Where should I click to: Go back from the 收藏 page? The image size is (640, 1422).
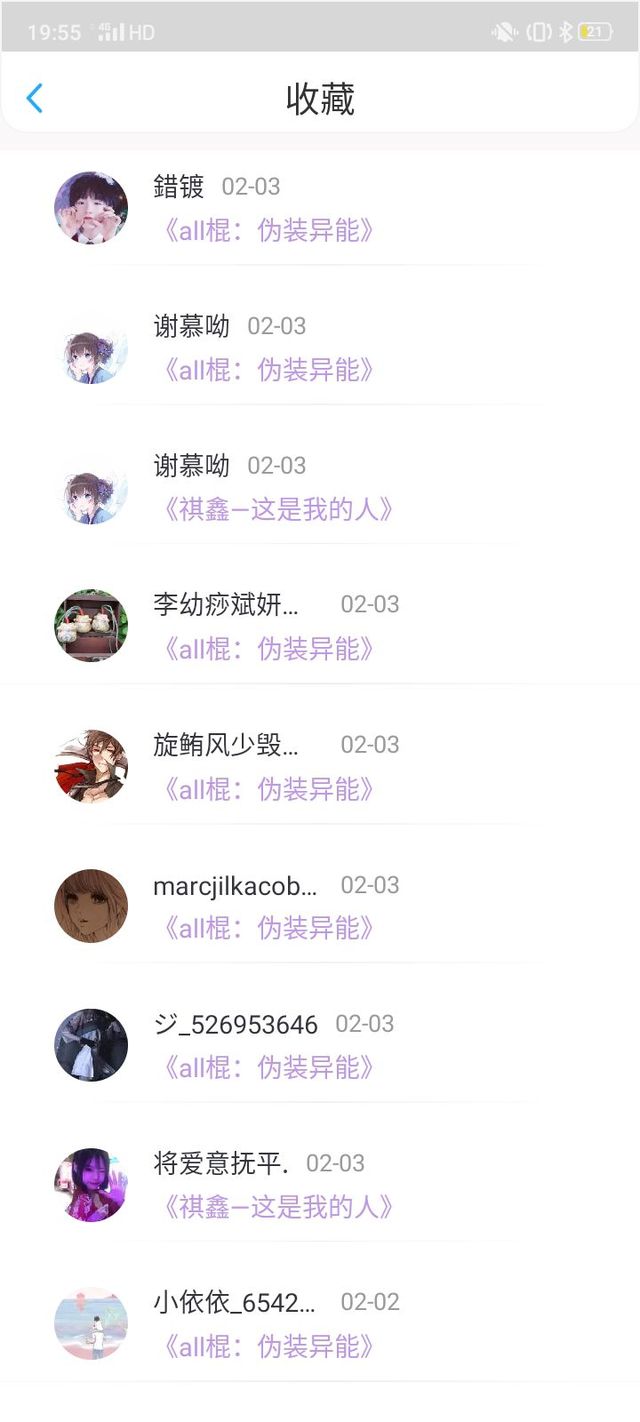(x=35, y=98)
